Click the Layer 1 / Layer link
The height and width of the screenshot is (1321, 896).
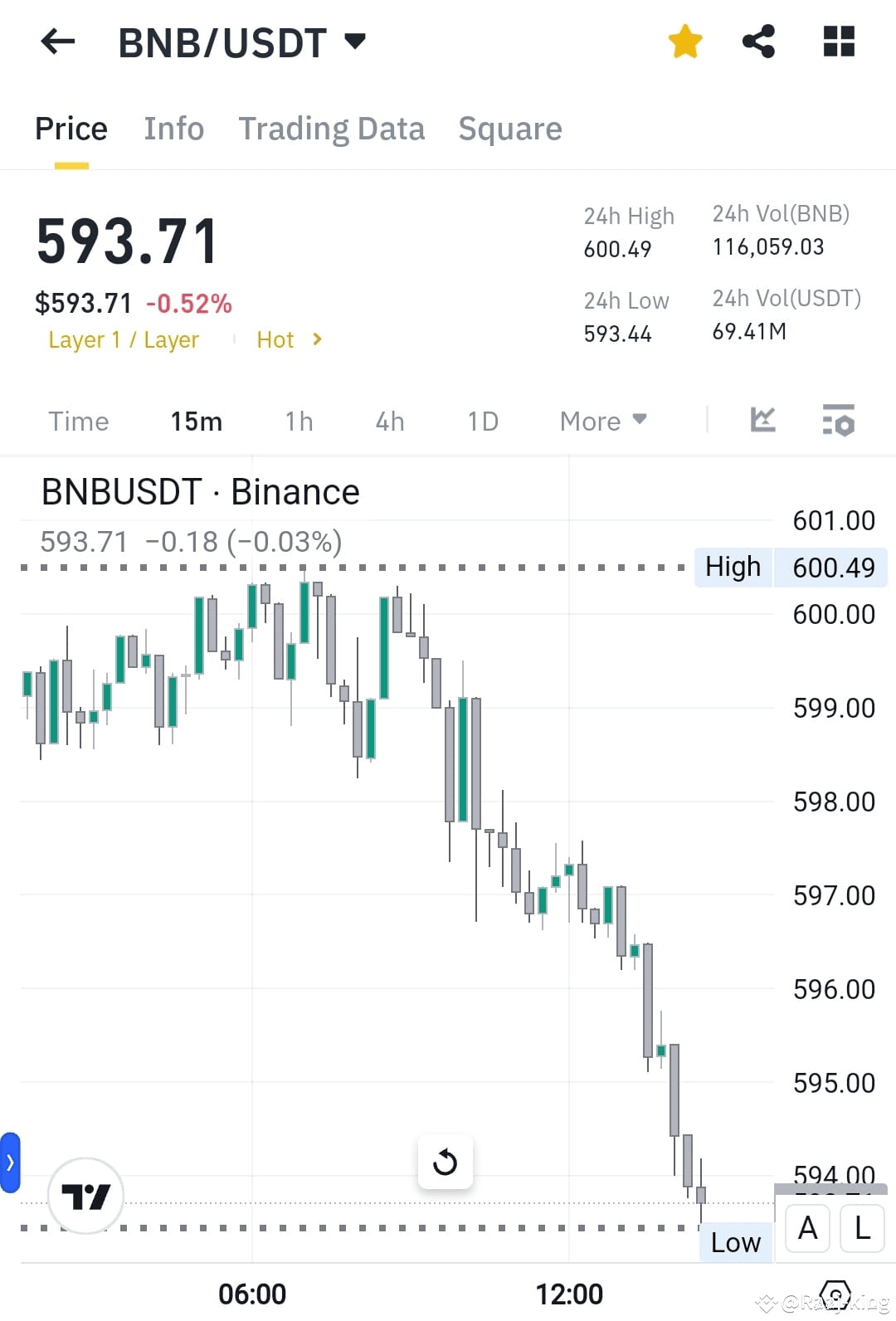(x=123, y=339)
